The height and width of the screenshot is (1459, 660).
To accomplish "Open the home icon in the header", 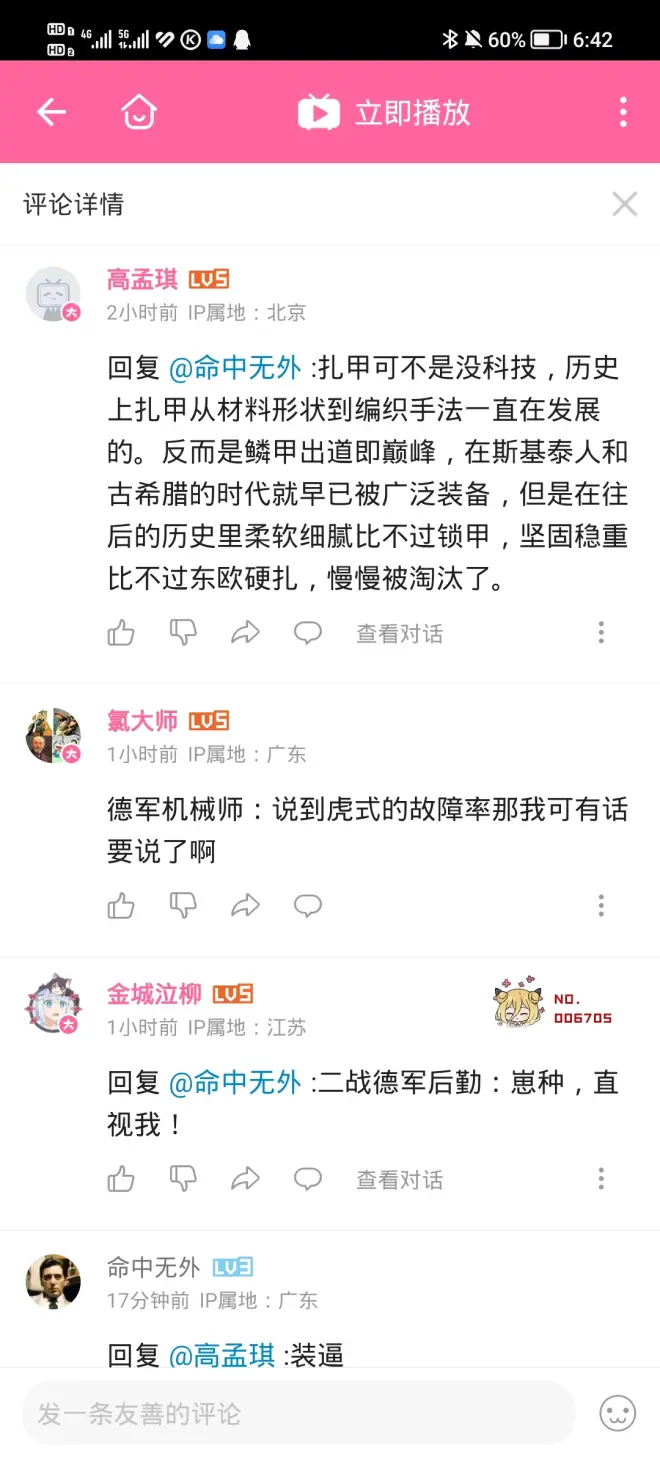I will [x=139, y=112].
